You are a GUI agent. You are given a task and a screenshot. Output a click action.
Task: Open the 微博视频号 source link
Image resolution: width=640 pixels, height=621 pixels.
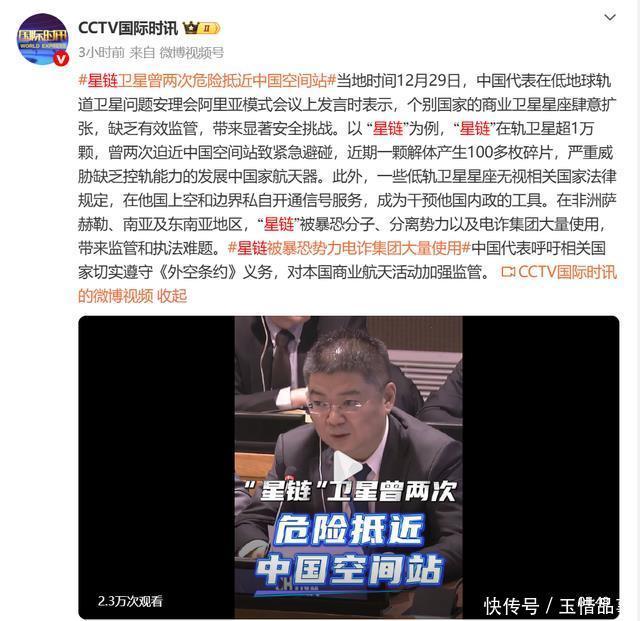(x=194, y=52)
